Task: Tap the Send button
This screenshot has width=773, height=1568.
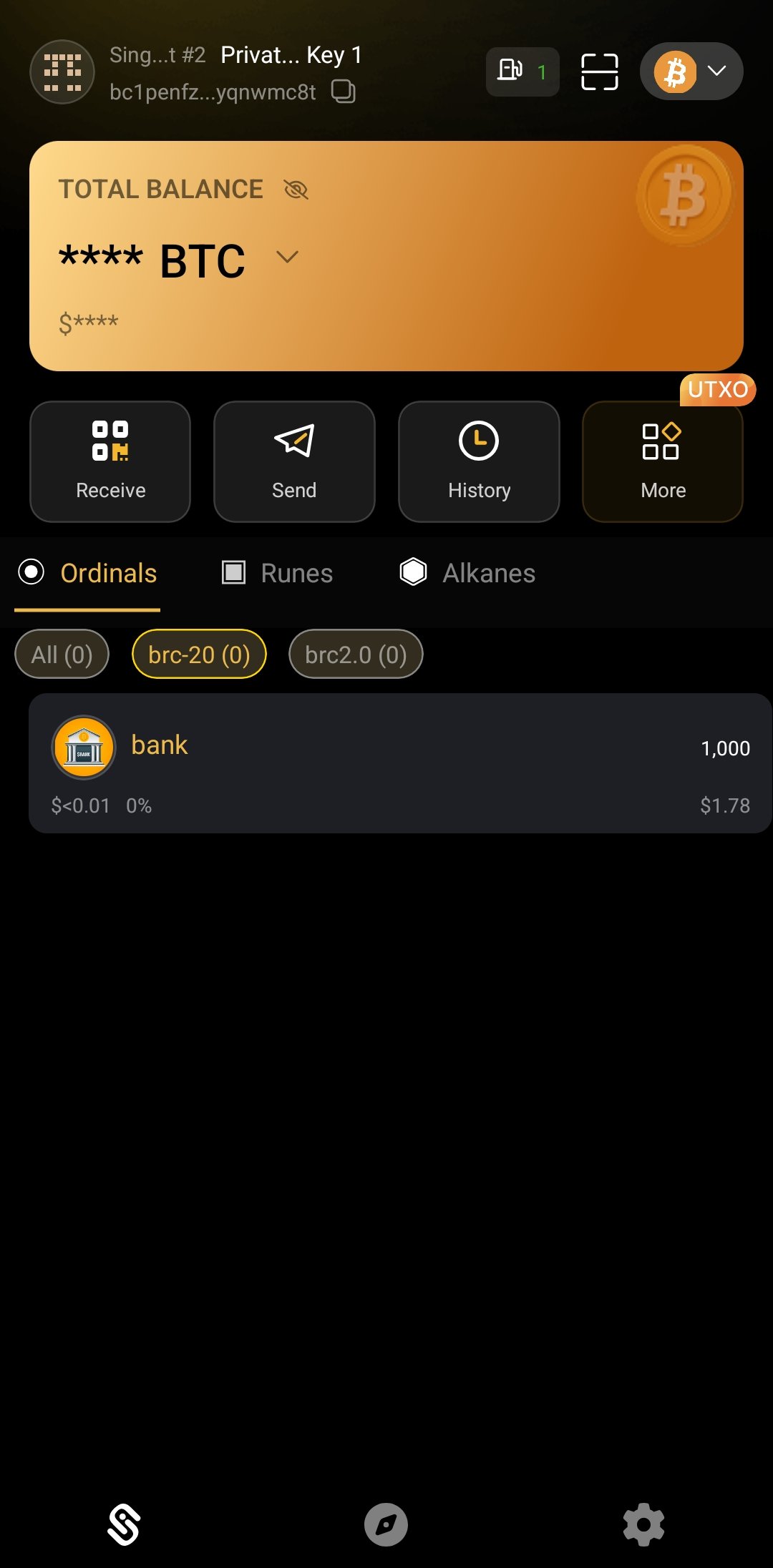Action: (294, 461)
